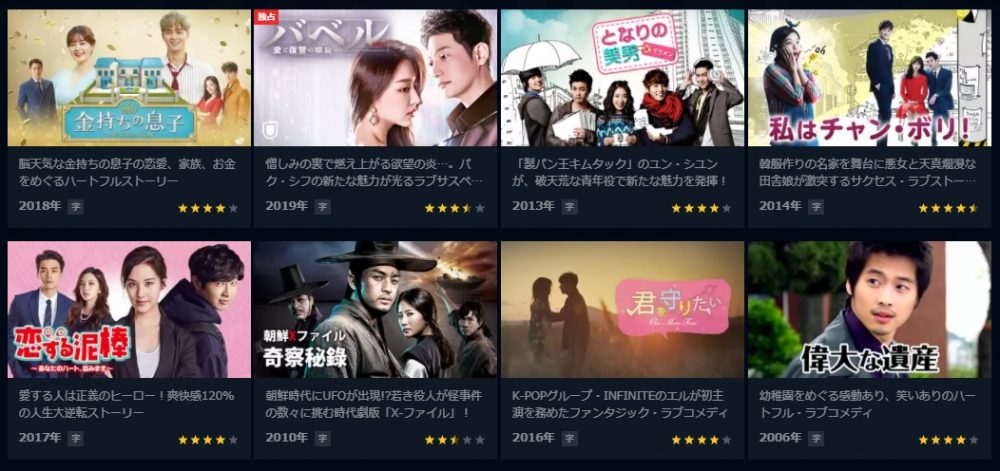Open the drama 偉大な遺産

[869, 309]
